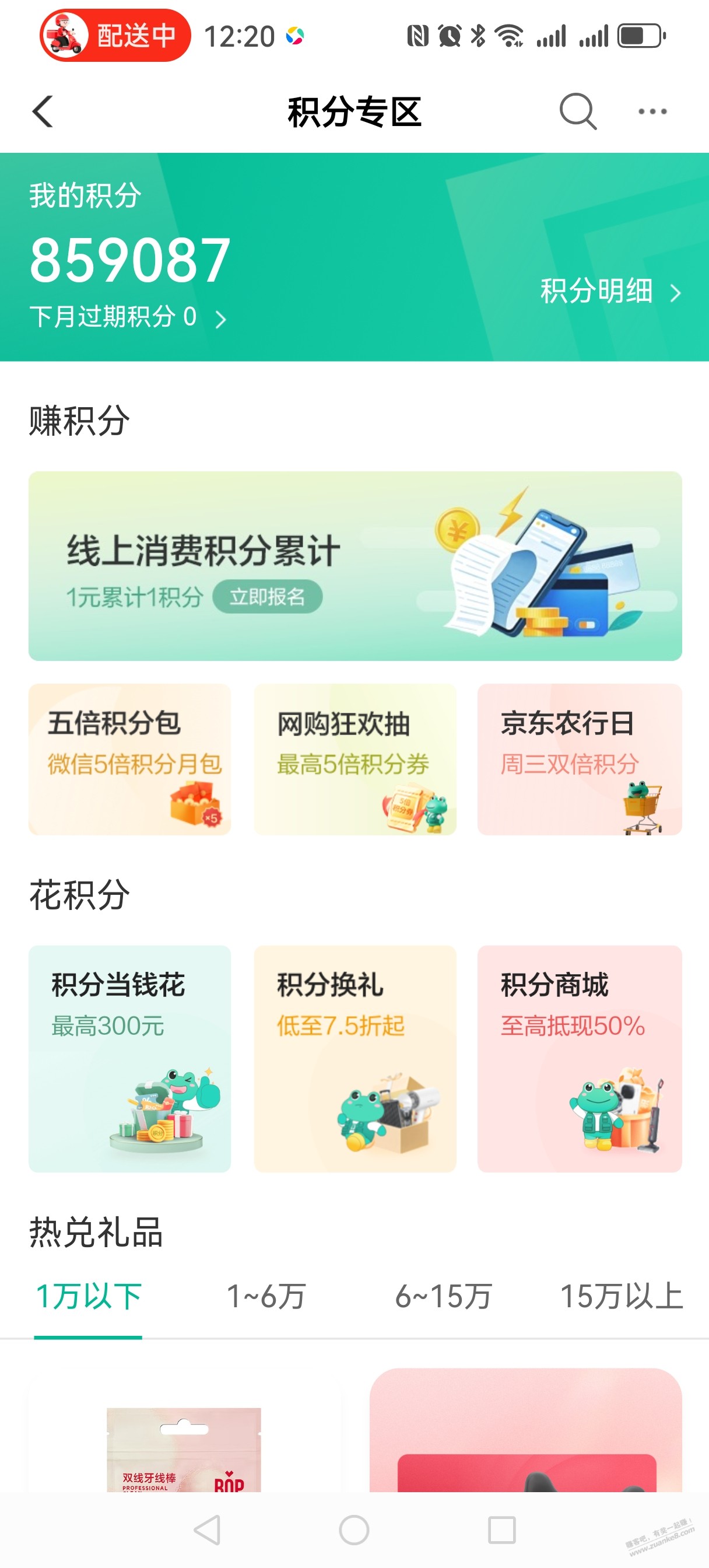This screenshot has width=709, height=1568.
Task: Switch to the 6~15万 tab
Action: coord(443,1296)
